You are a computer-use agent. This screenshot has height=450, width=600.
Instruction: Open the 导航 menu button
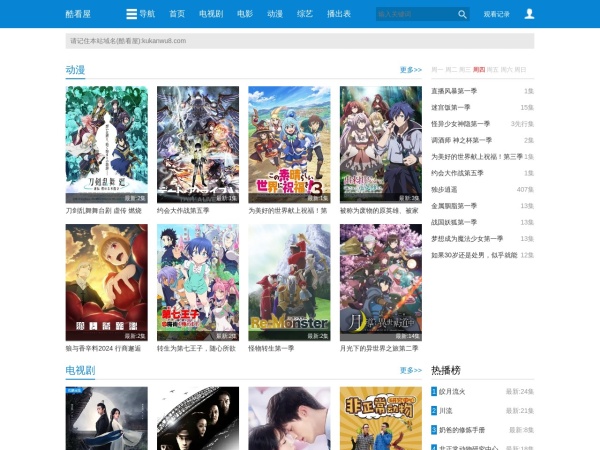pyautogui.click(x=140, y=14)
